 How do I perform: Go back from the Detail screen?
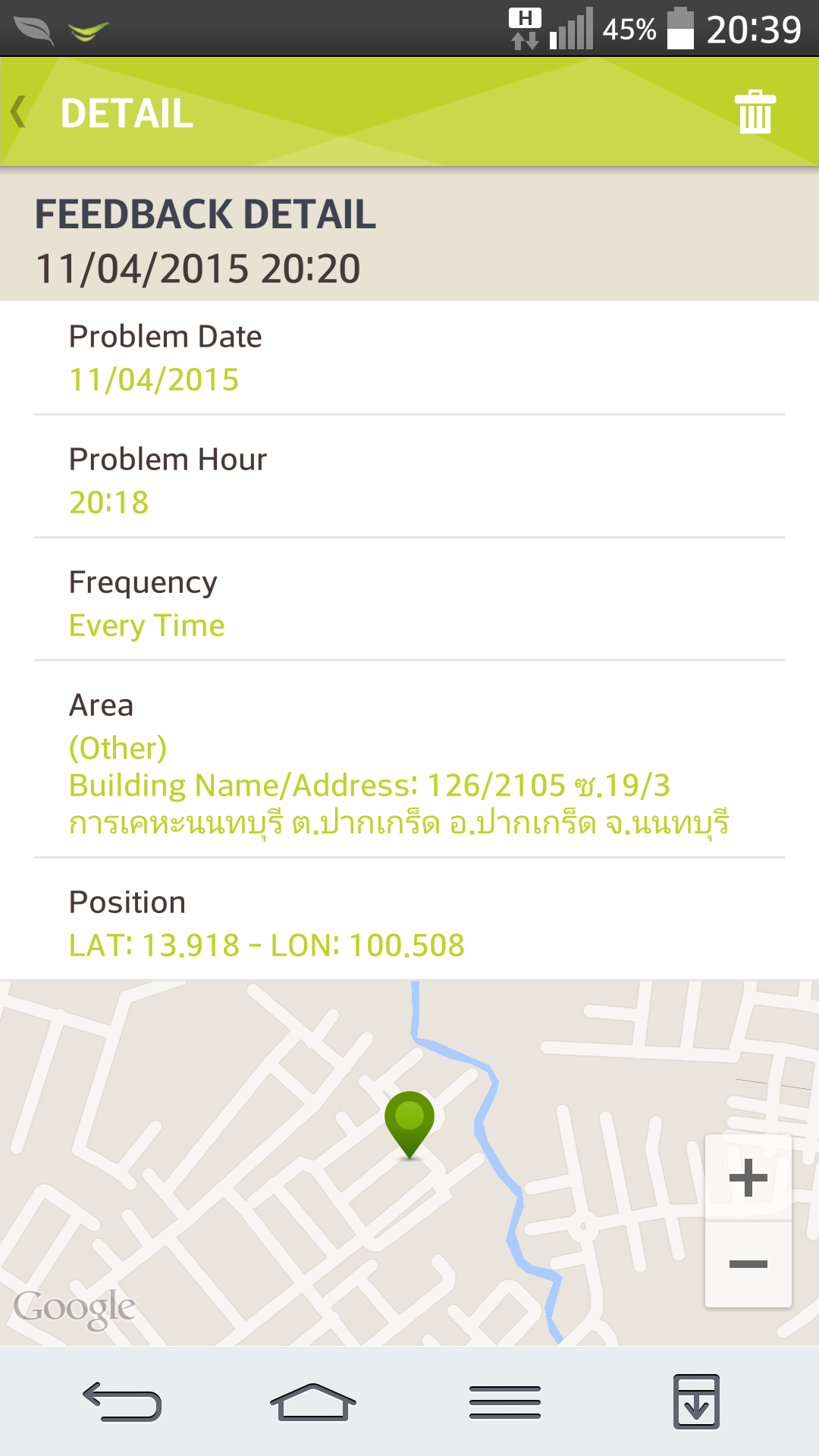click(x=19, y=112)
